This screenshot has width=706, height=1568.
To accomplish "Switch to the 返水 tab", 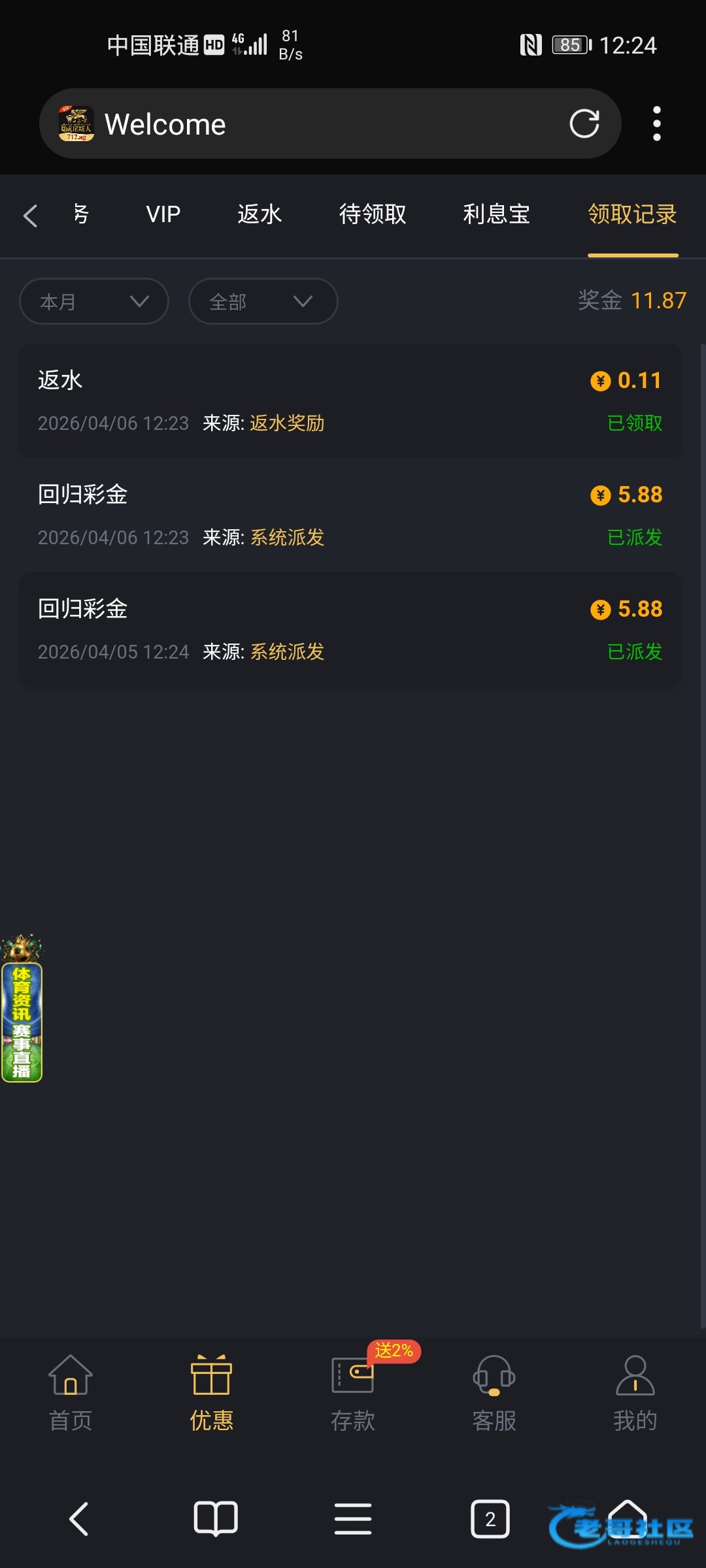I will click(x=260, y=214).
